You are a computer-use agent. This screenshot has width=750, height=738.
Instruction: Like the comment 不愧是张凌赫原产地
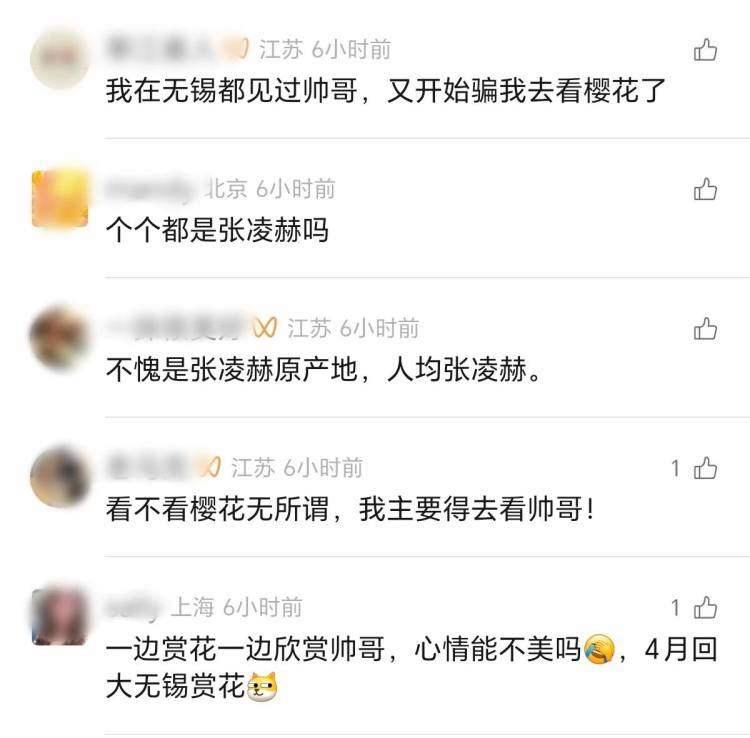tap(706, 328)
